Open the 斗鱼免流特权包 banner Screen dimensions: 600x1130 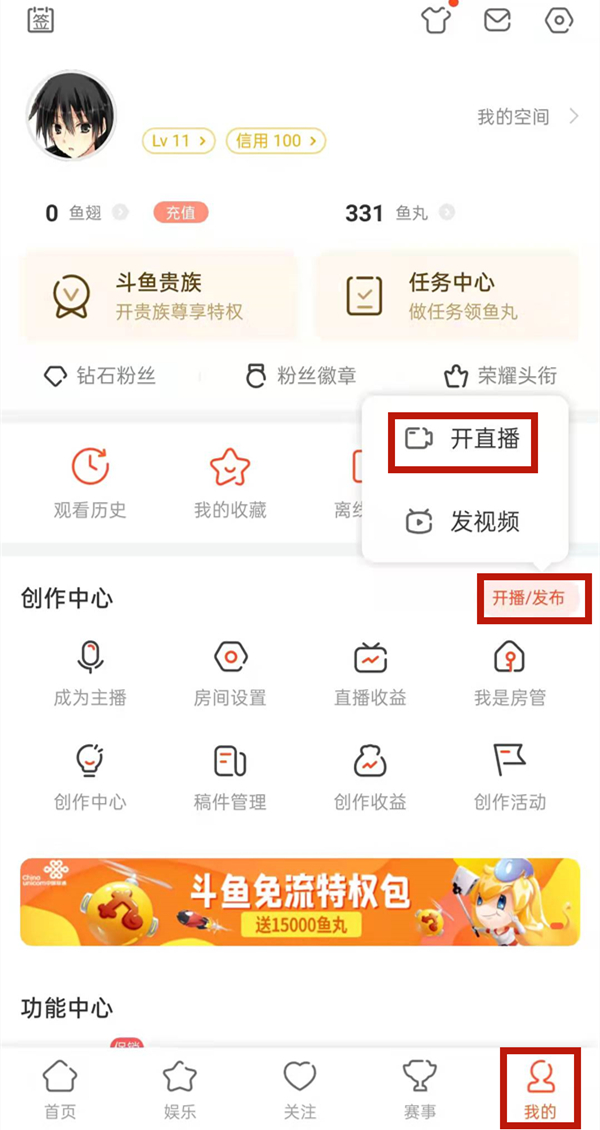click(299, 901)
